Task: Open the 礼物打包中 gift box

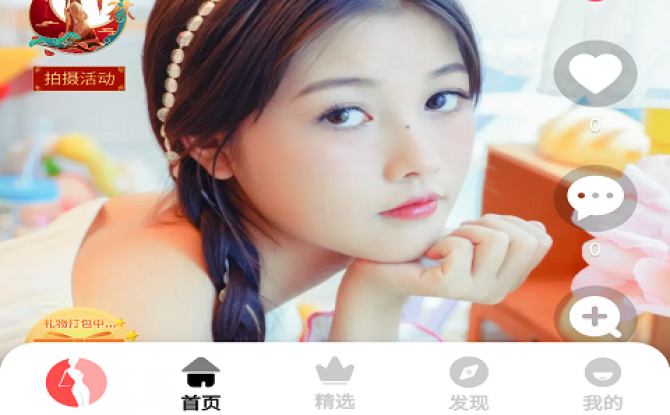Action: pos(79,327)
